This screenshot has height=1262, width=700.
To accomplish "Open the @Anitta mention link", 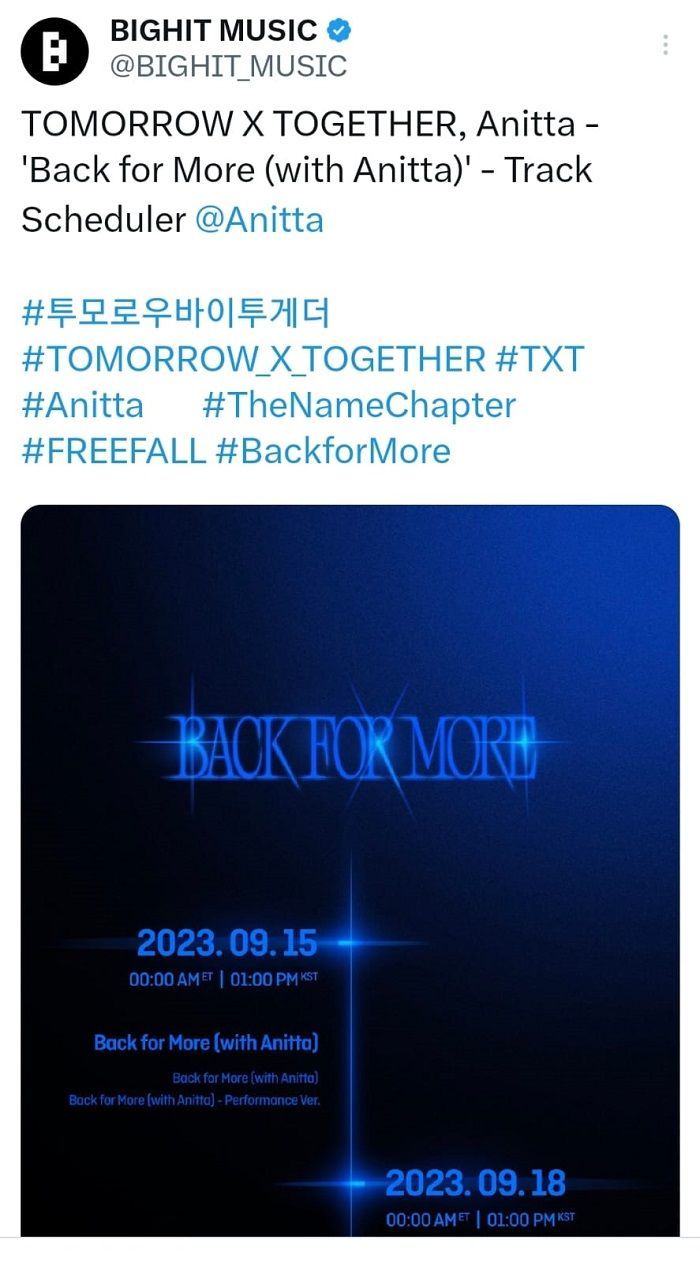I will click(259, 220).
